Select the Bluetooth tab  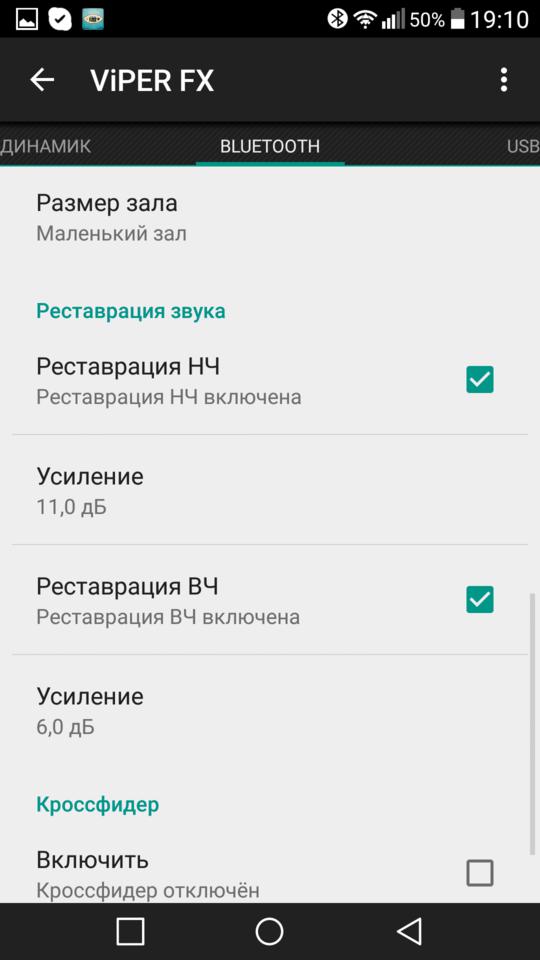coord(270,146)
